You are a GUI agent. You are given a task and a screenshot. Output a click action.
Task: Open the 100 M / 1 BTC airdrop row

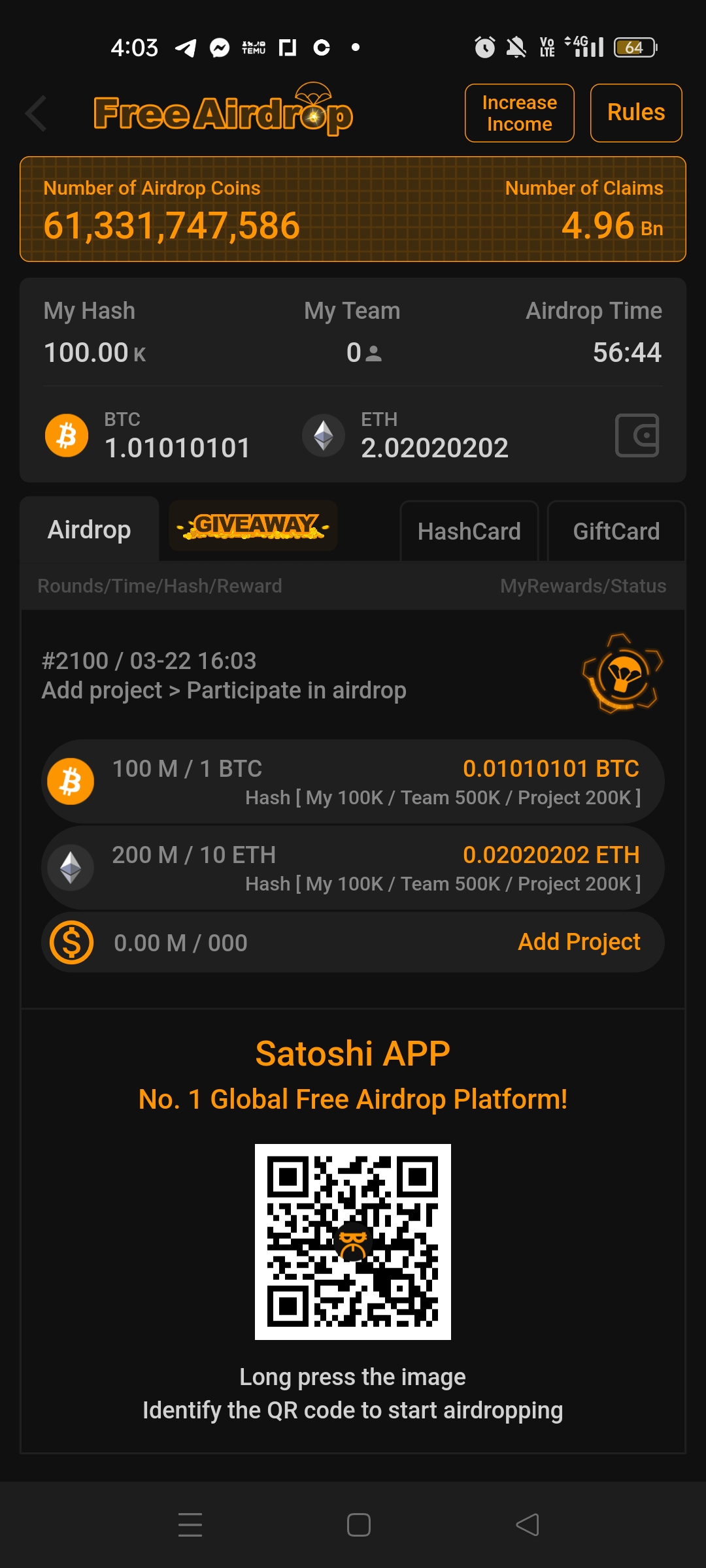(353, 781)
